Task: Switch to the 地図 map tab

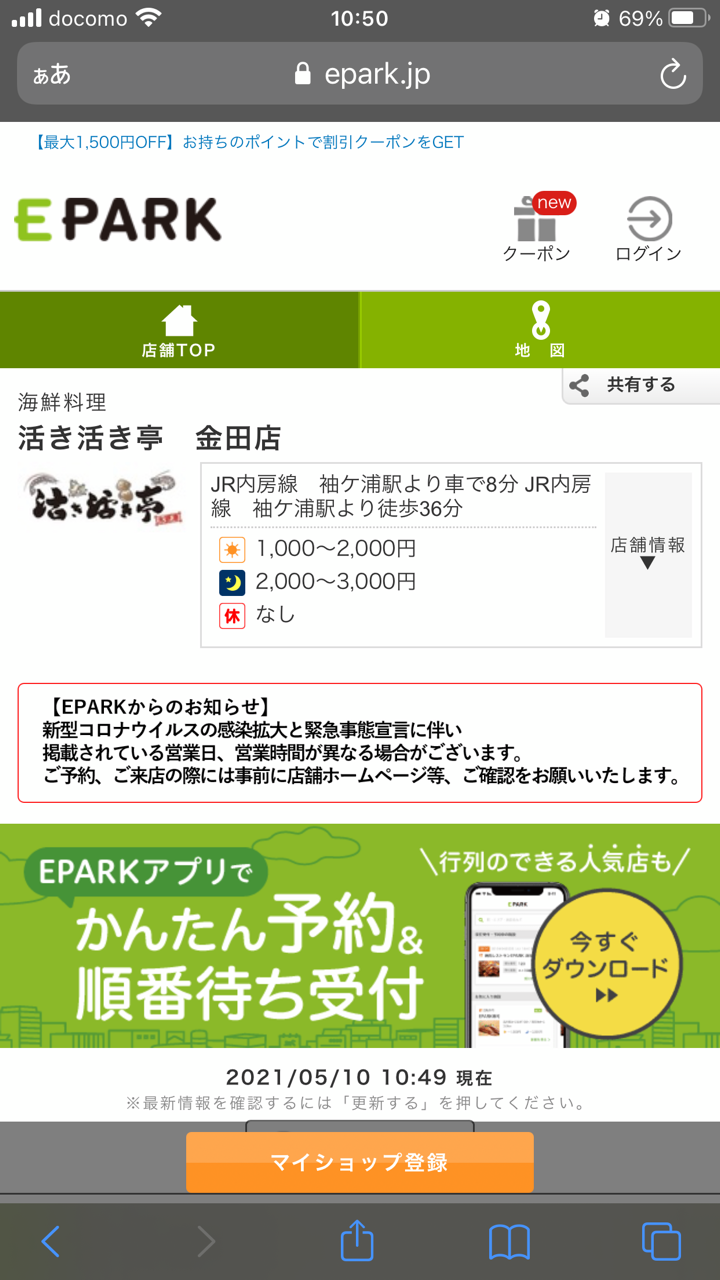Action: click(540, 331)
